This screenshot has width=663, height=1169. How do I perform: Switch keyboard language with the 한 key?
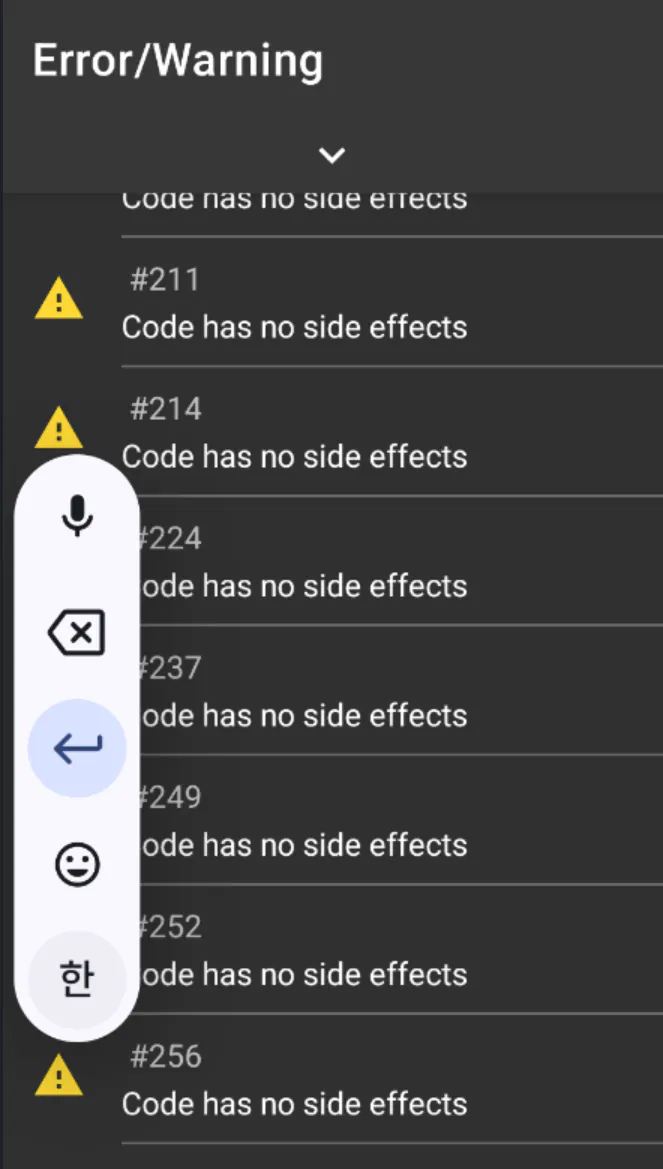pyautogui.click(x=77, y=979)
